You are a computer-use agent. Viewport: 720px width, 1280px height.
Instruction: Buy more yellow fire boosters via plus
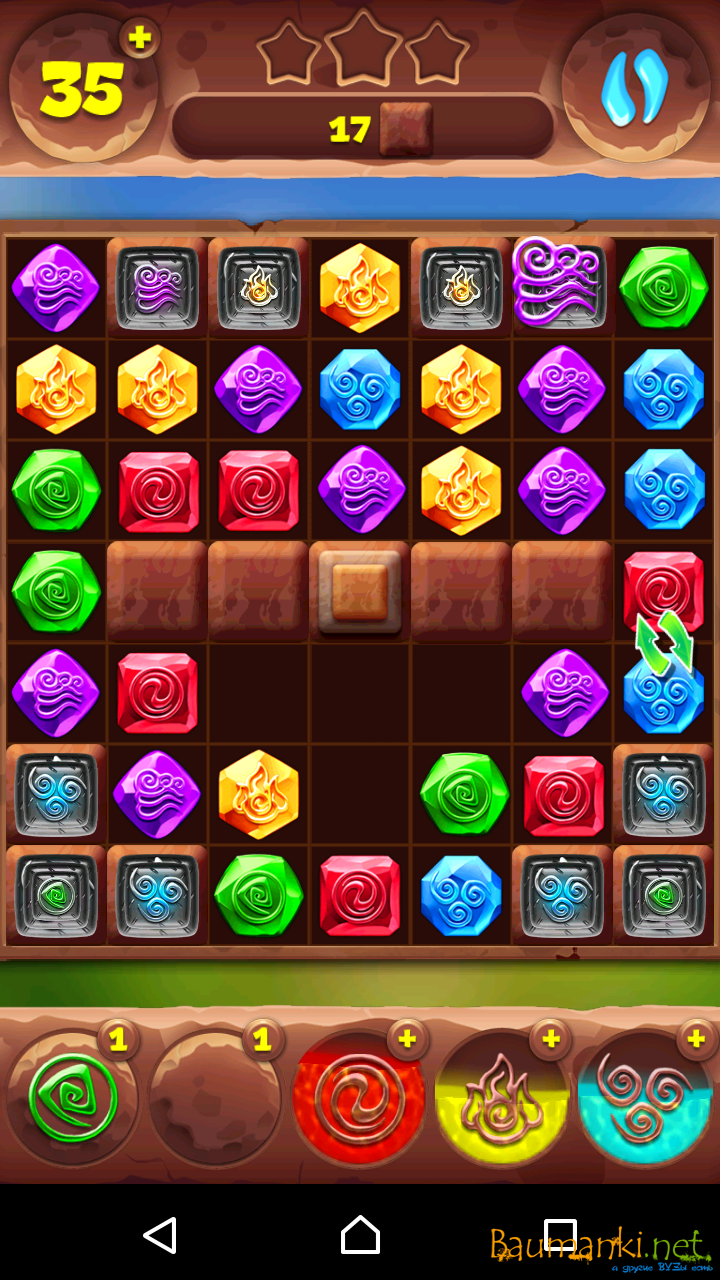(550, 1040)
